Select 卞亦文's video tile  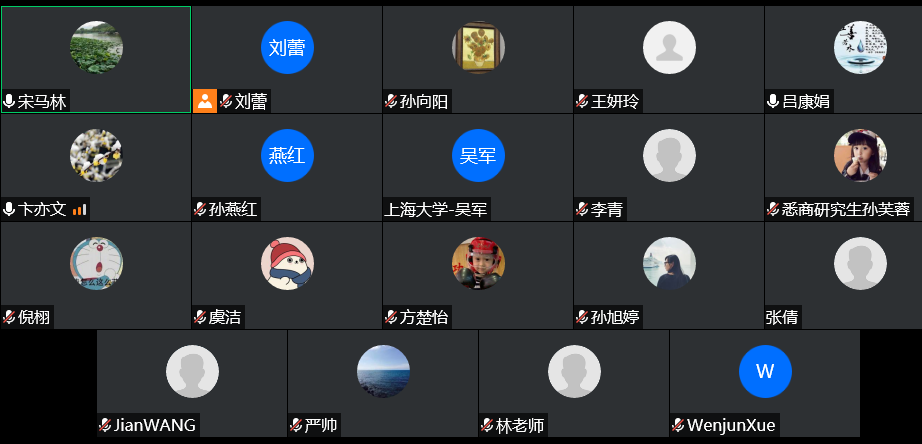point(96,166)
